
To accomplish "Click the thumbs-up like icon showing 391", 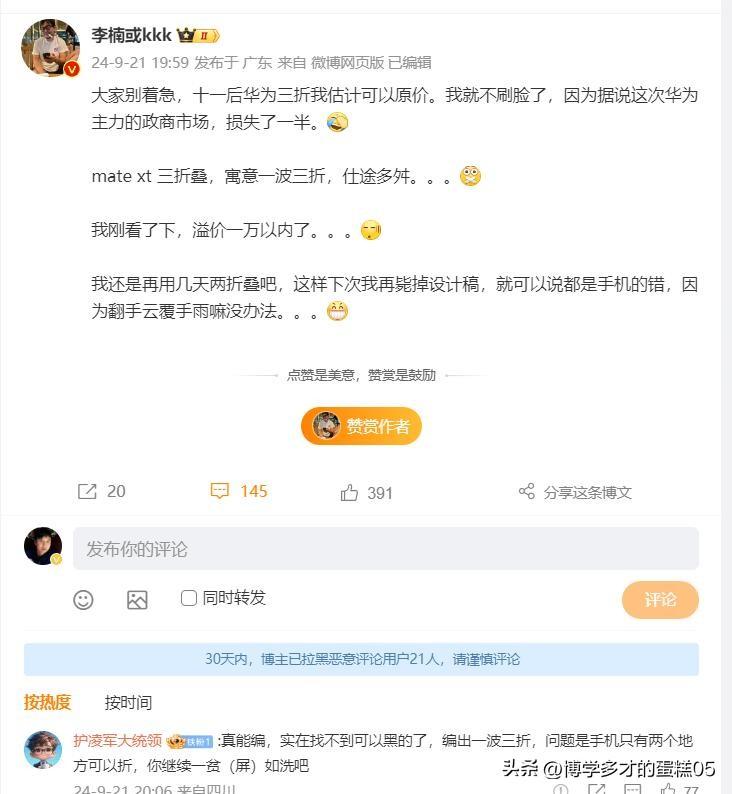I will [x=349, y=492].
